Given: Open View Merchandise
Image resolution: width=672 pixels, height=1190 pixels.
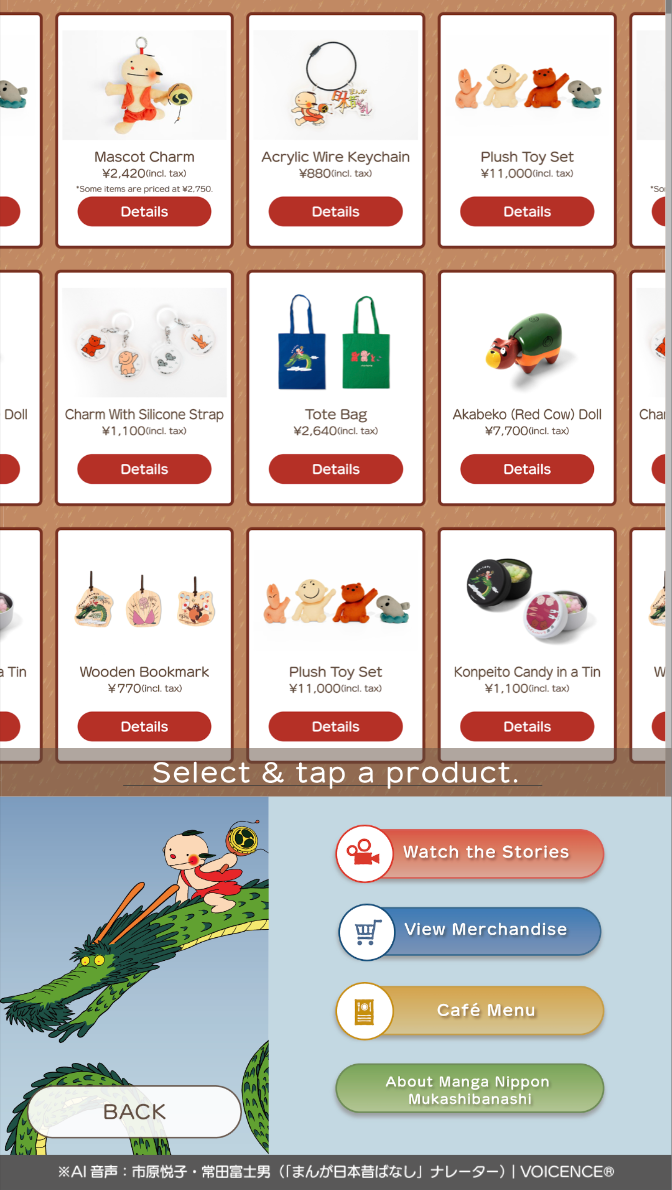Looking at the screenshot, I should pyautogui.click(x=470, y=930).
